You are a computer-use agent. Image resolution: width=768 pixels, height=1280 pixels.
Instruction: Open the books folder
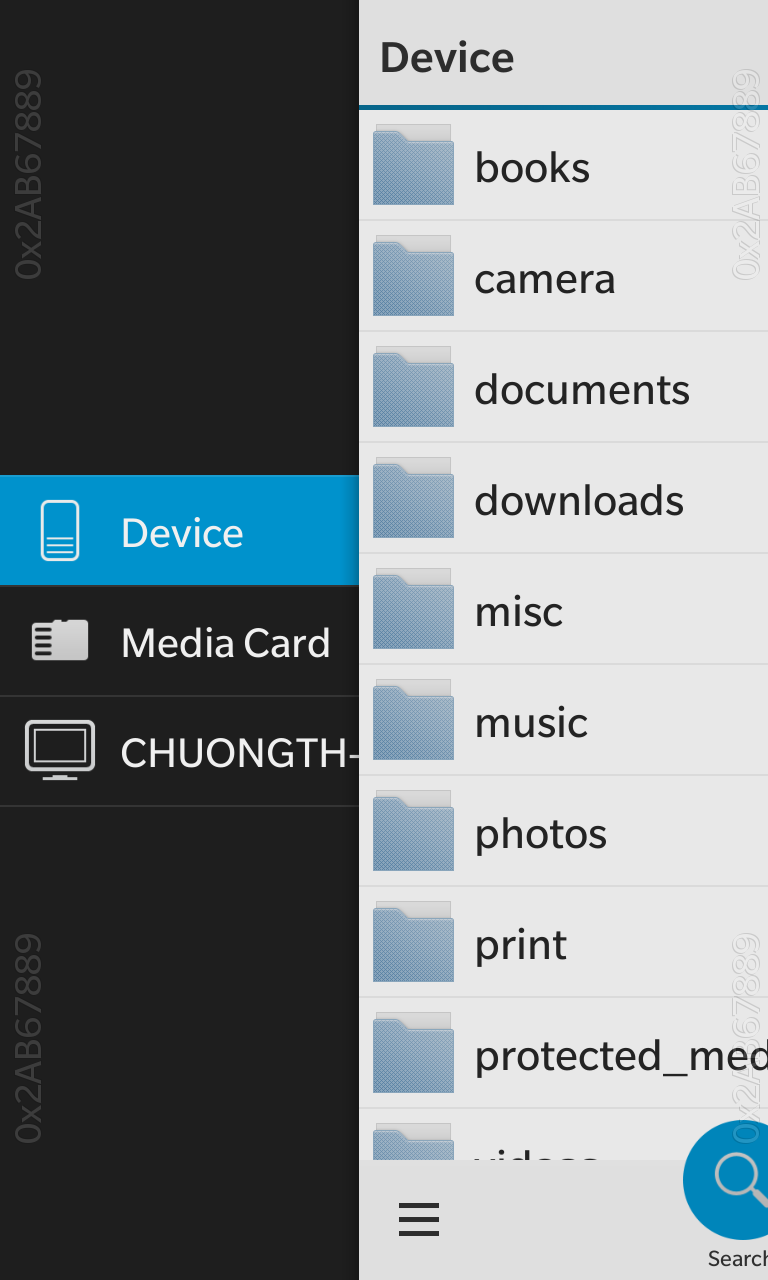click(563, 166)
